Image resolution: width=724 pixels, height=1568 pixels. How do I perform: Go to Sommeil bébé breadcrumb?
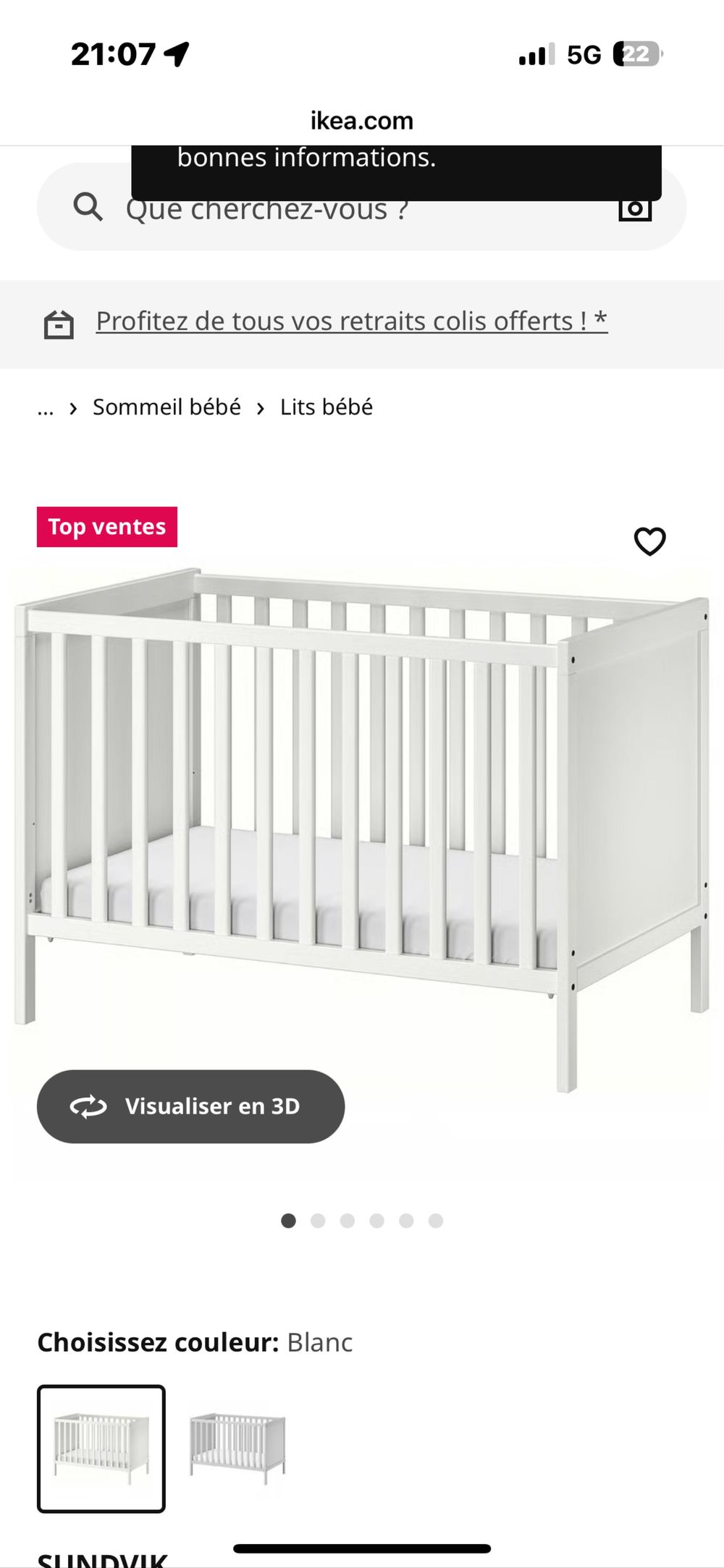click(x=167, y=407)
